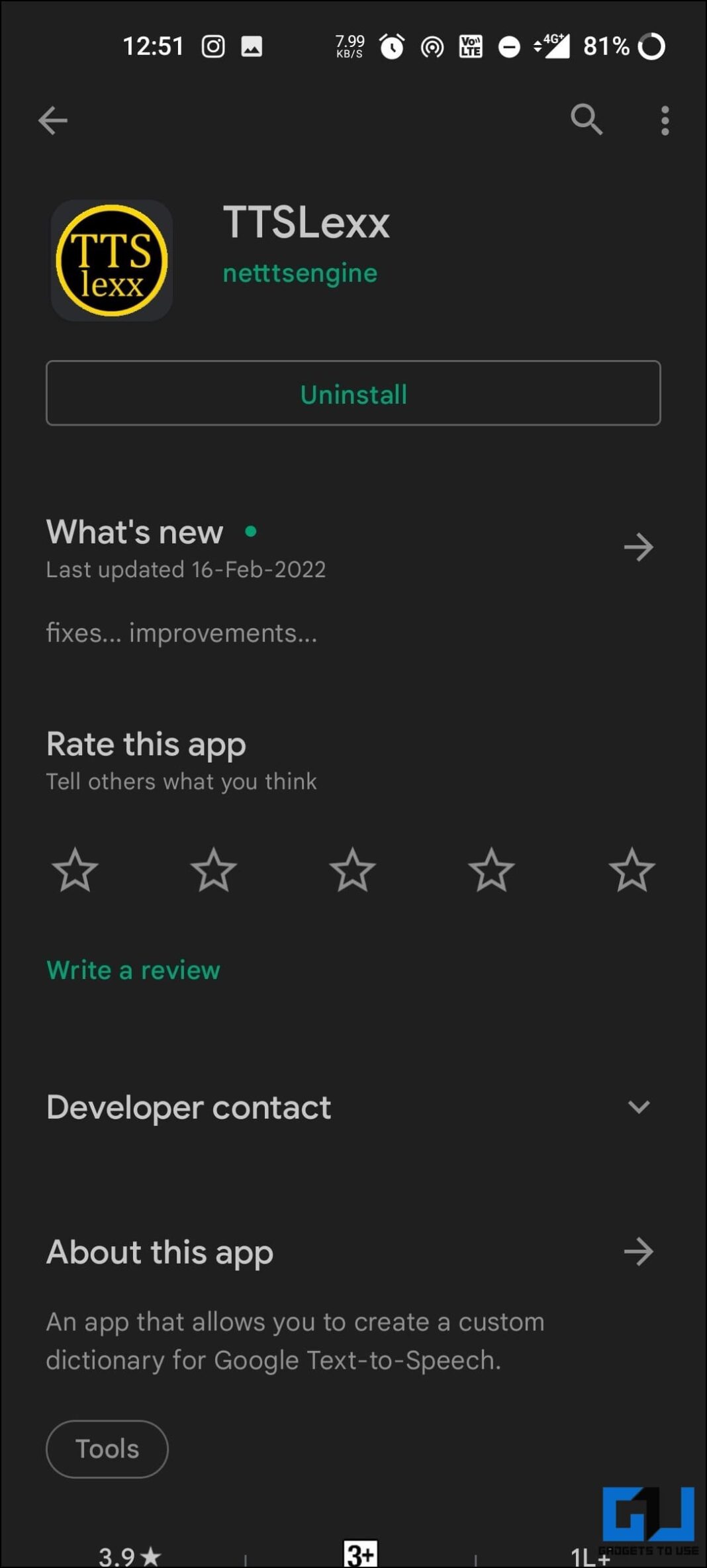Rate the app one star
The width and height of the screenshot is (707, 1568).
pos(75,871)
